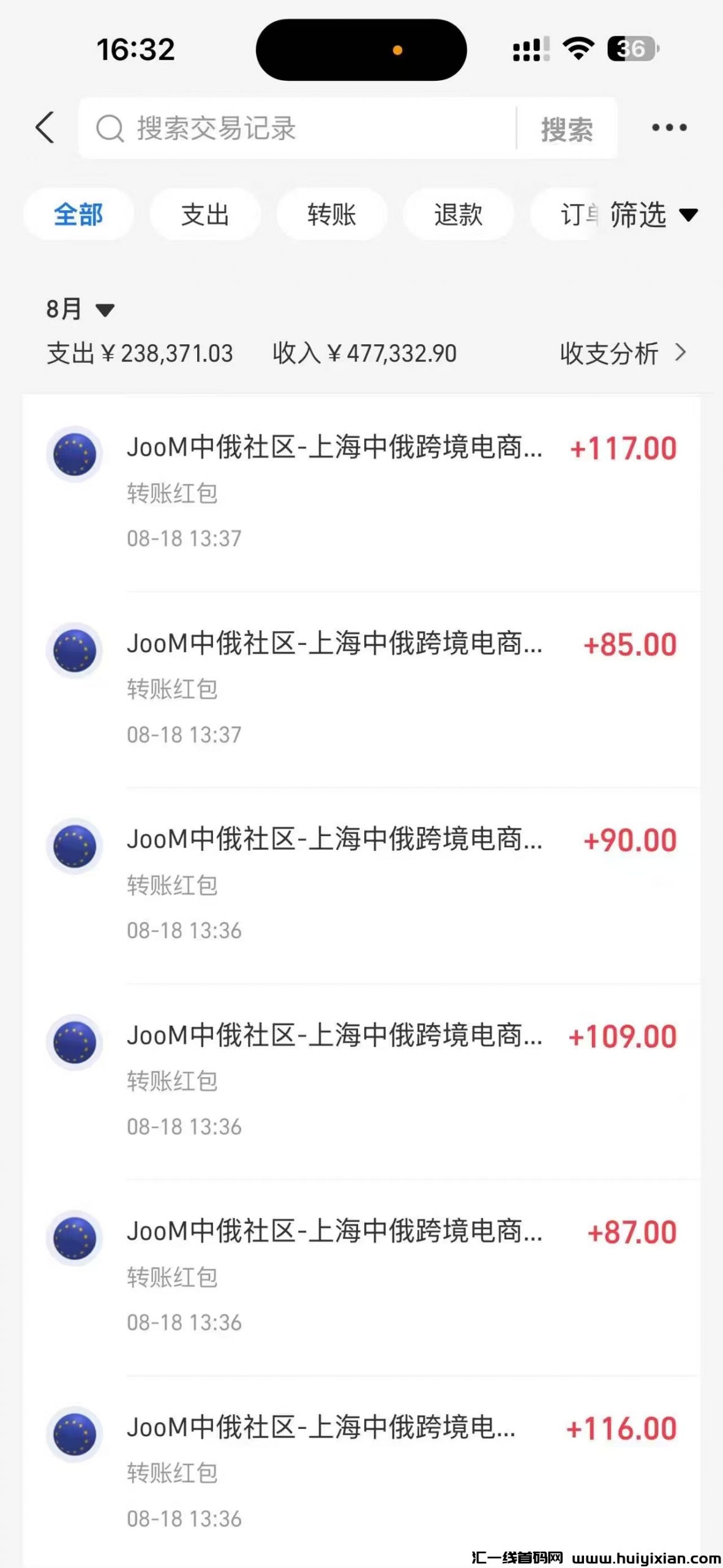Open the 8月 month picker

click(x=80, y=309)
